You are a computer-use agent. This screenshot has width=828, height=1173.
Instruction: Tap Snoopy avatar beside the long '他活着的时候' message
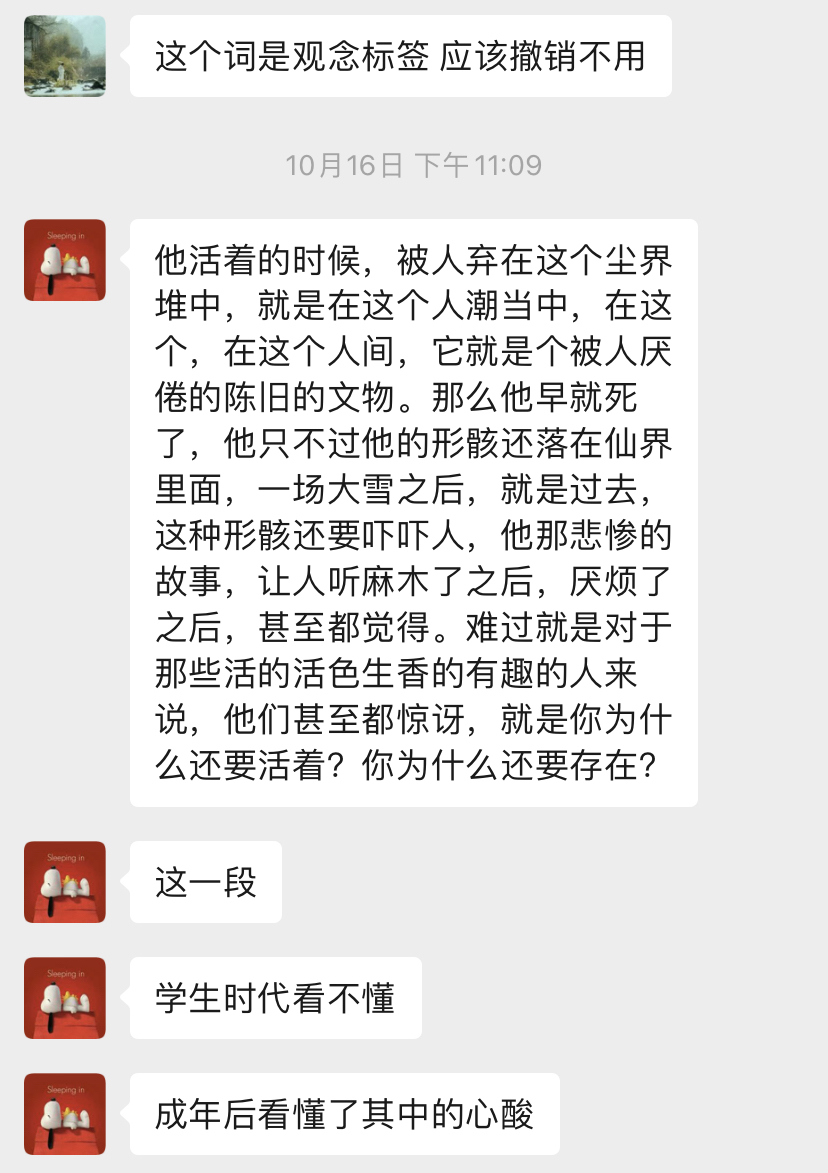pyautogui.click(x=65, y=260)
